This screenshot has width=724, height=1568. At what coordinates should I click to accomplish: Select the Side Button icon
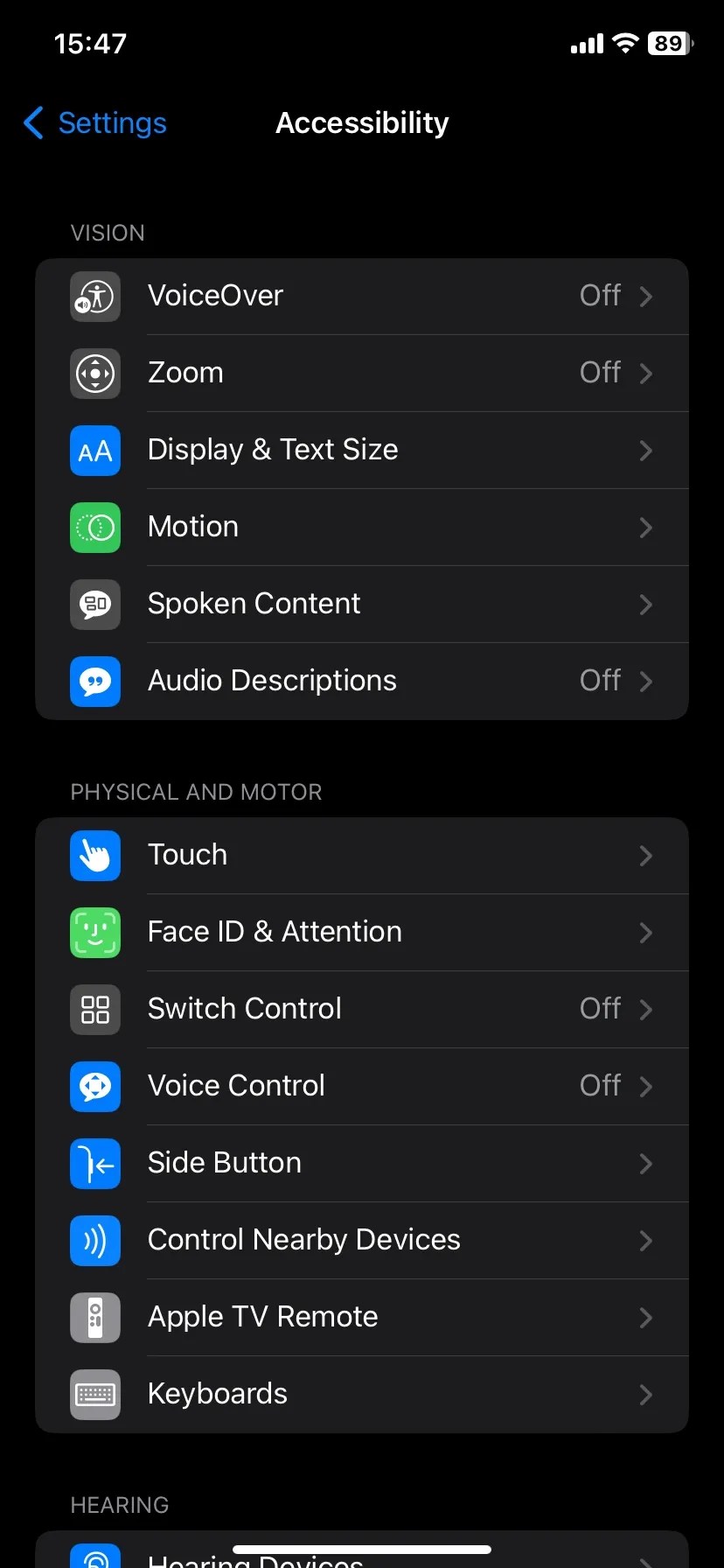94,1164
